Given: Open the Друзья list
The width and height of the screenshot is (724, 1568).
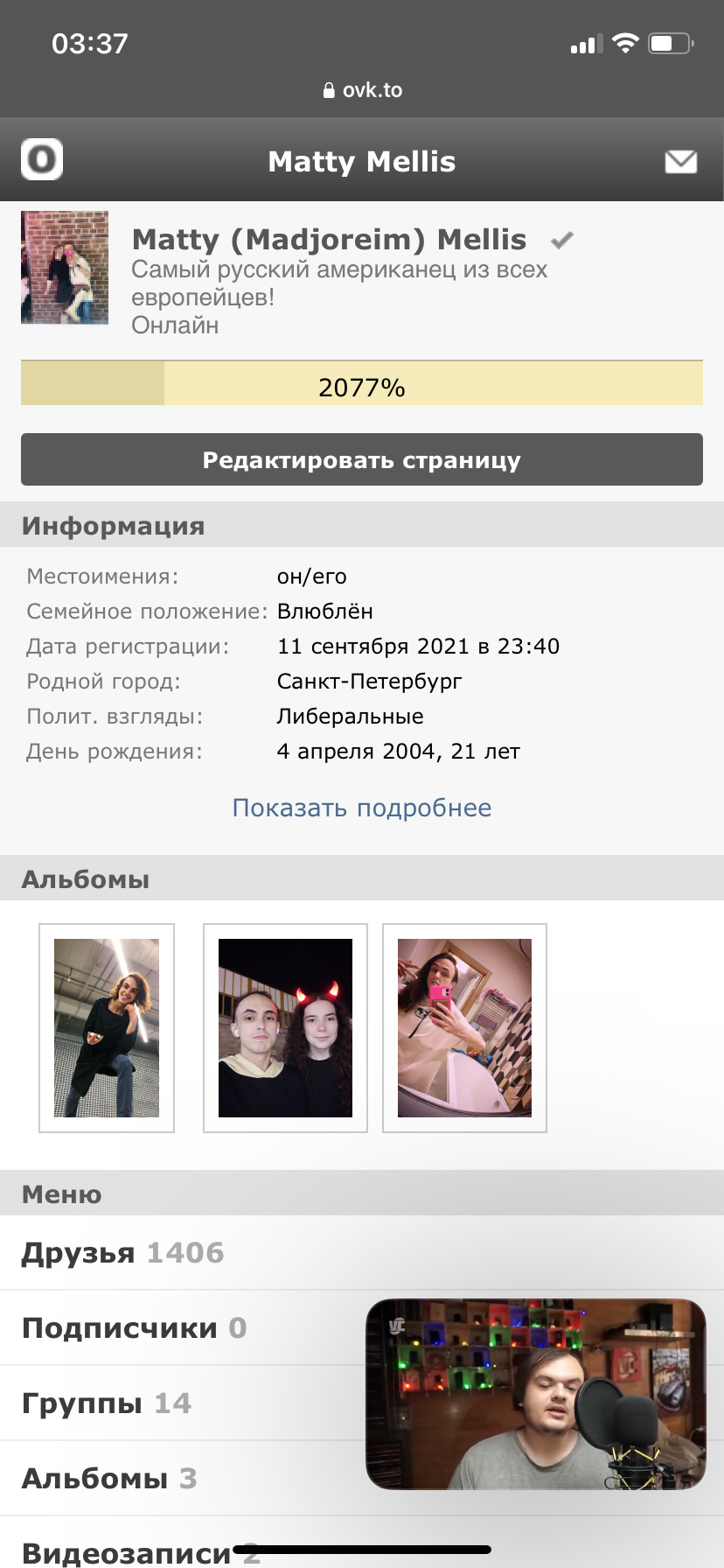Looking at the screenshot, I should pyautogui.click(x=122, y=1253).
